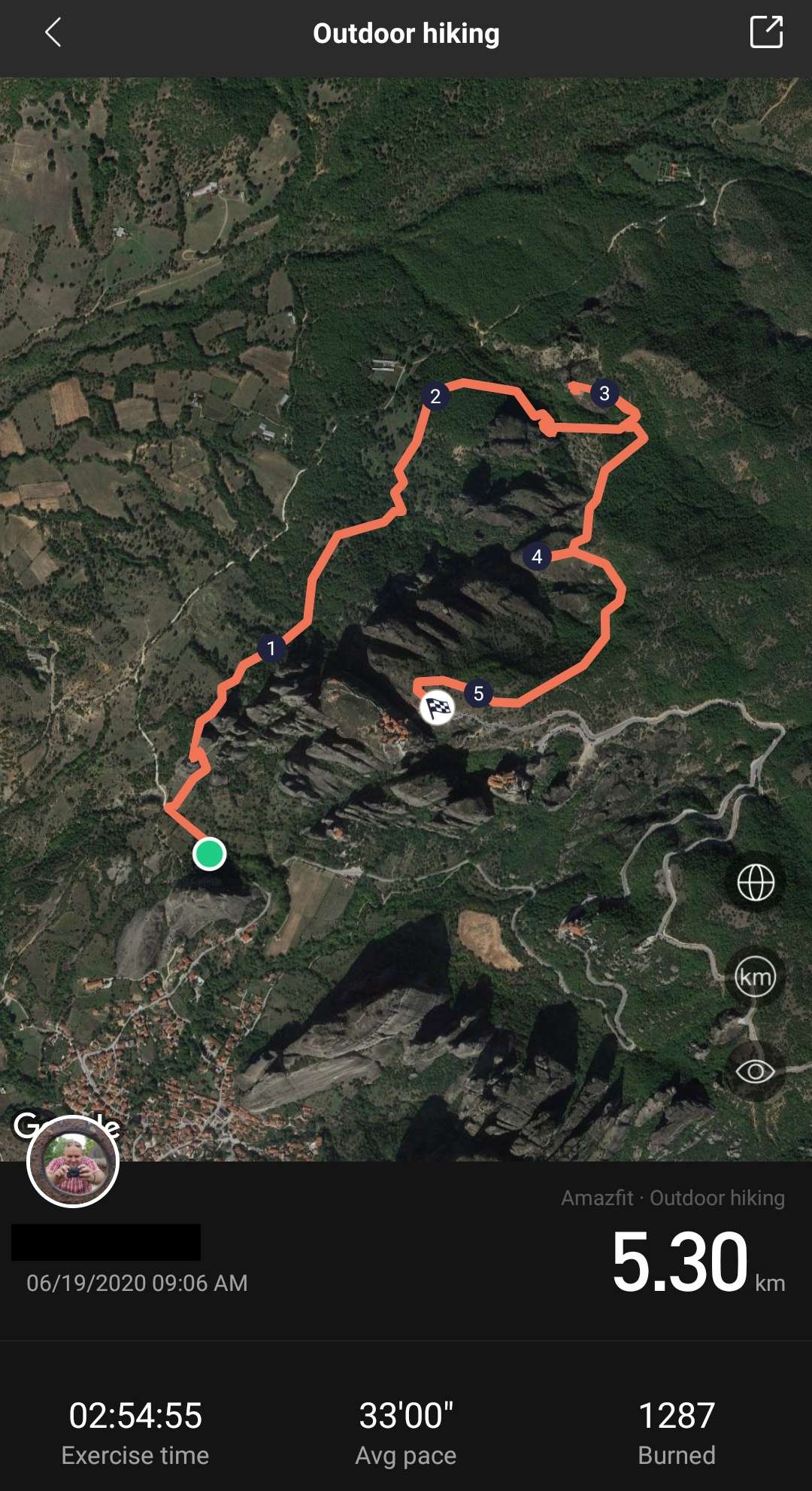The image size is (812, 1491).
Task: Toggle kilometer markers on the map
Action: [x=755, y=976]
